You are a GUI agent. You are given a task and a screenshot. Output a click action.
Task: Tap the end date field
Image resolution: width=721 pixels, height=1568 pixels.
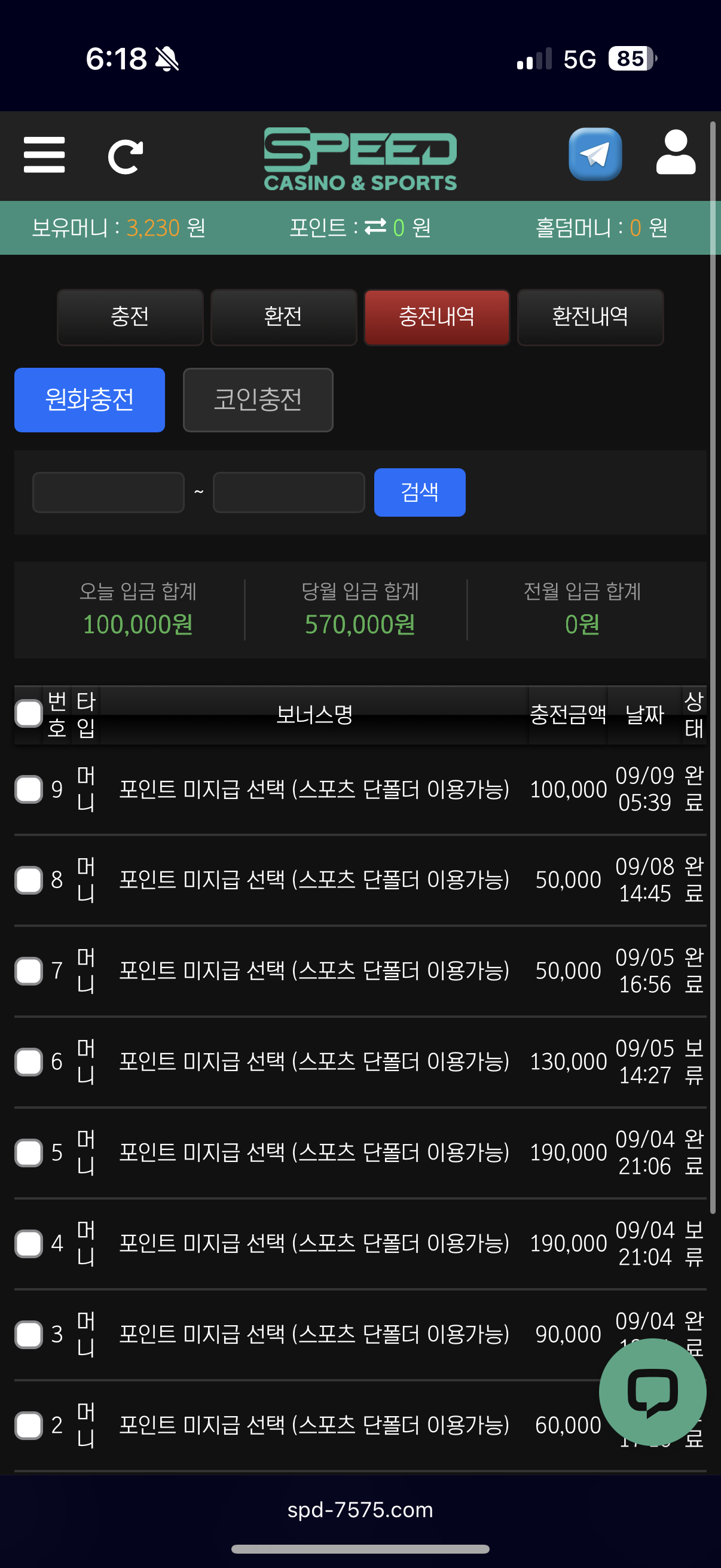[288, 492]
